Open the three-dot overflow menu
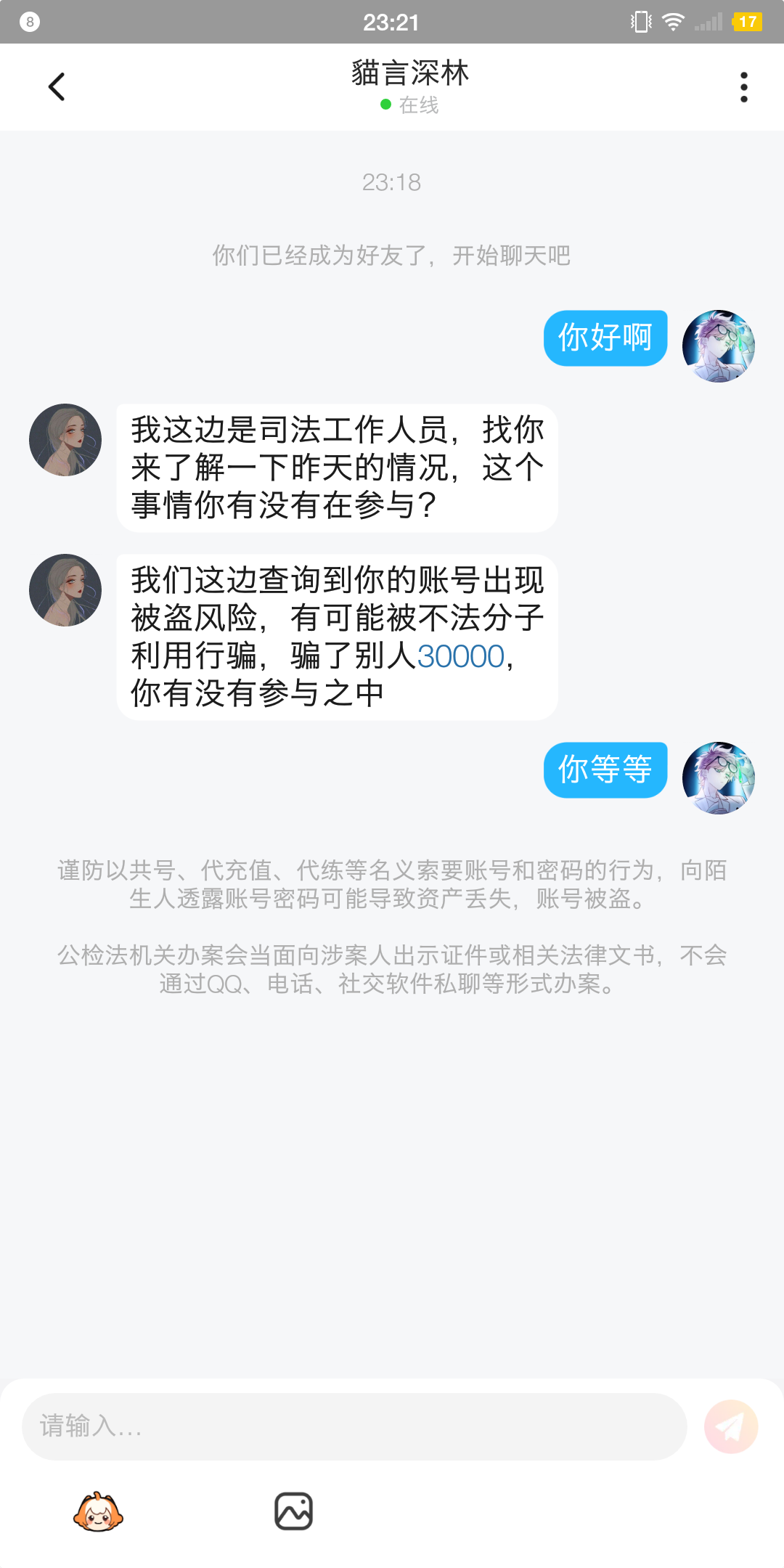The height and width of the screenshot is (1568, 784). click(743, 87)
